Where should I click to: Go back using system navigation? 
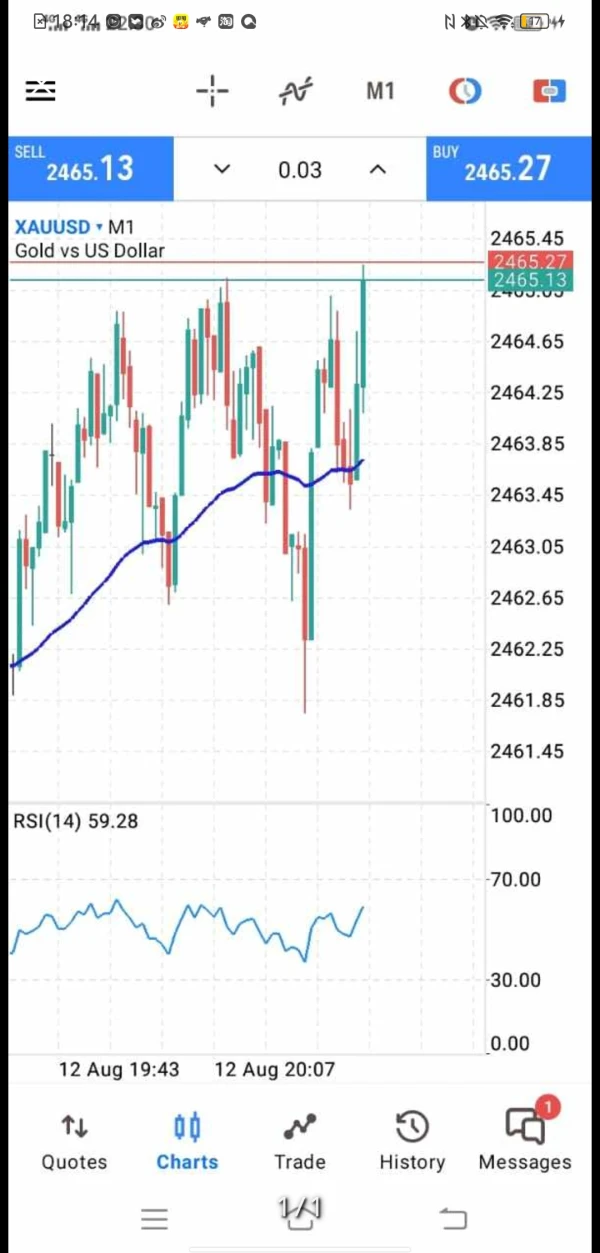[453, 1218]
